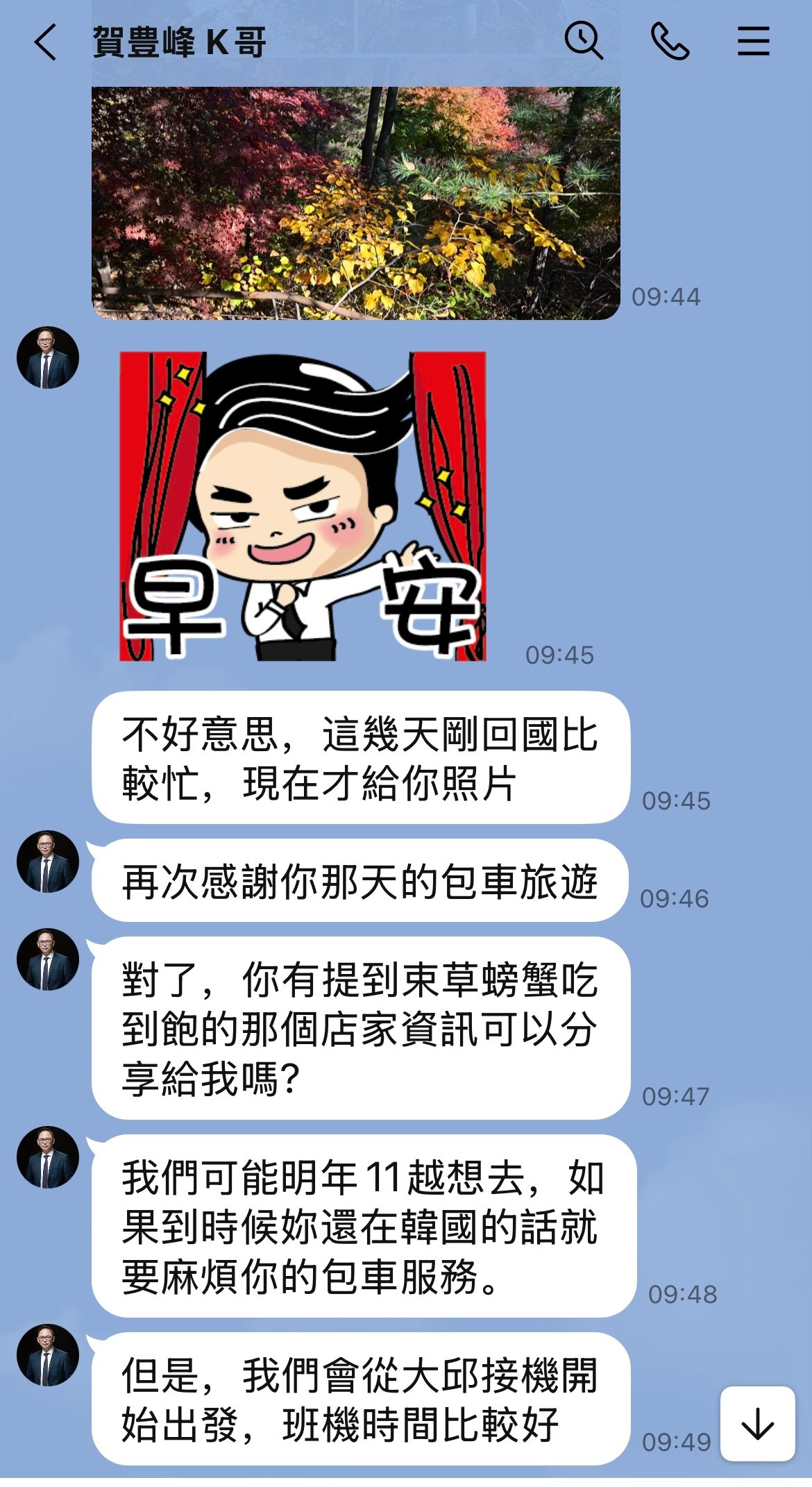Open the autumn foliage photo
The height and width of the screenshot is (1487, 812).
pyautogui.click(x=355, y=203)
